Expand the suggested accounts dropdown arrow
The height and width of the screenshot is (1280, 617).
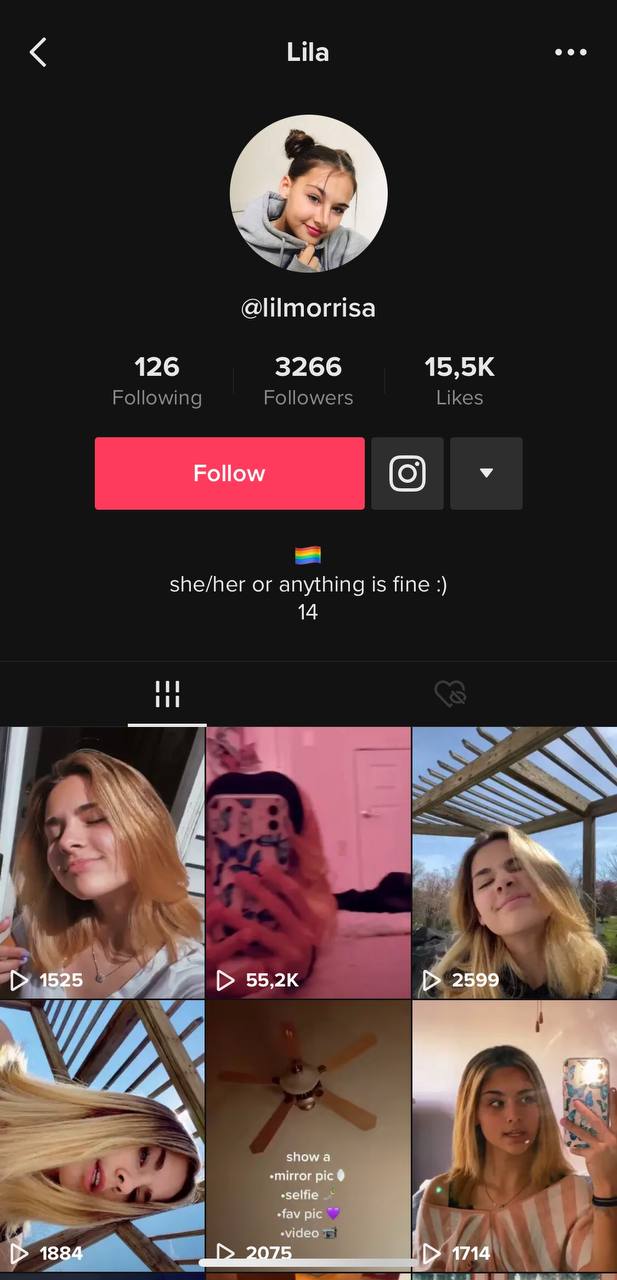click(x=486, y=473)
